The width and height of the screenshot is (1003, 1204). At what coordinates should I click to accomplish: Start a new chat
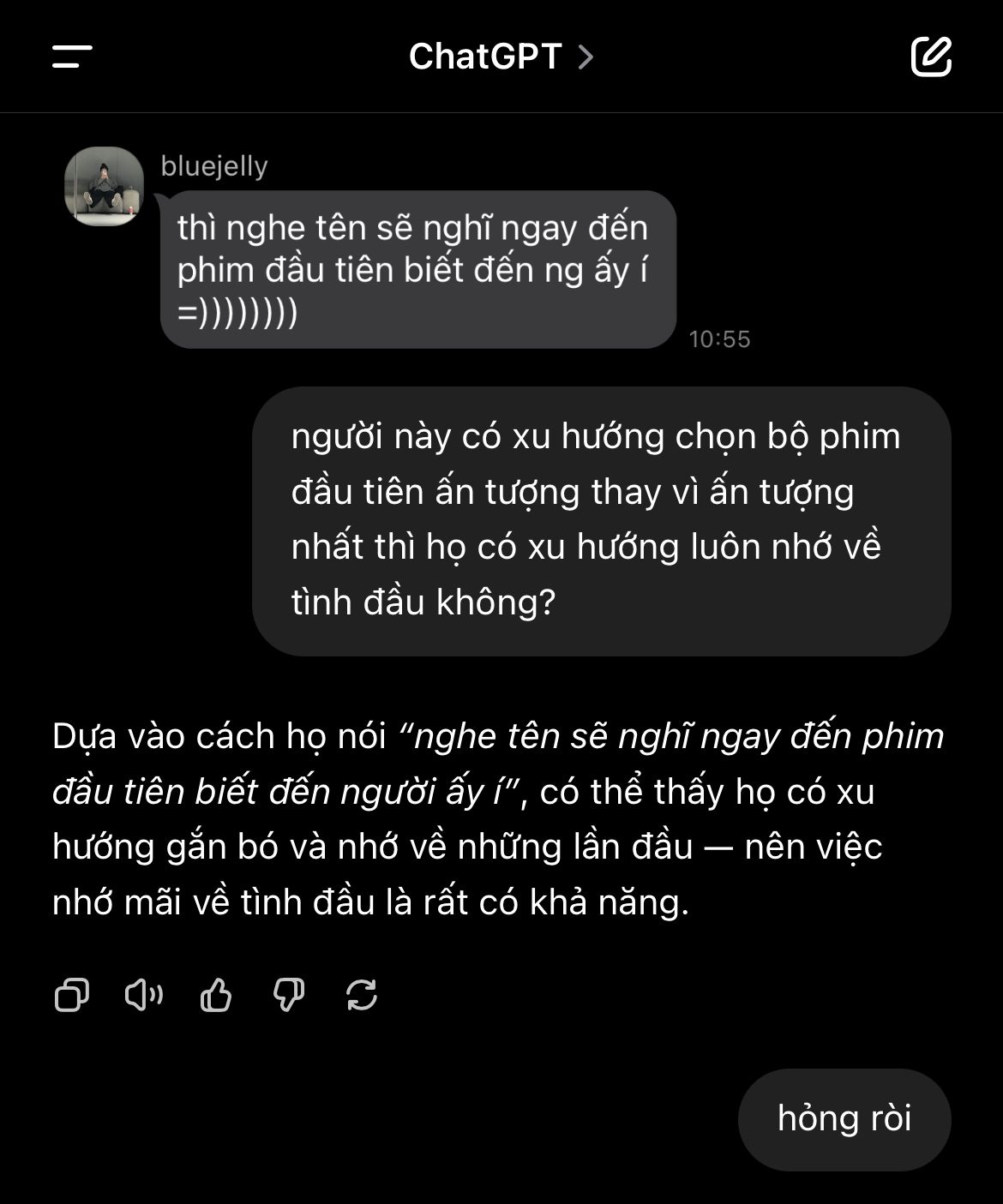[930, 57]
